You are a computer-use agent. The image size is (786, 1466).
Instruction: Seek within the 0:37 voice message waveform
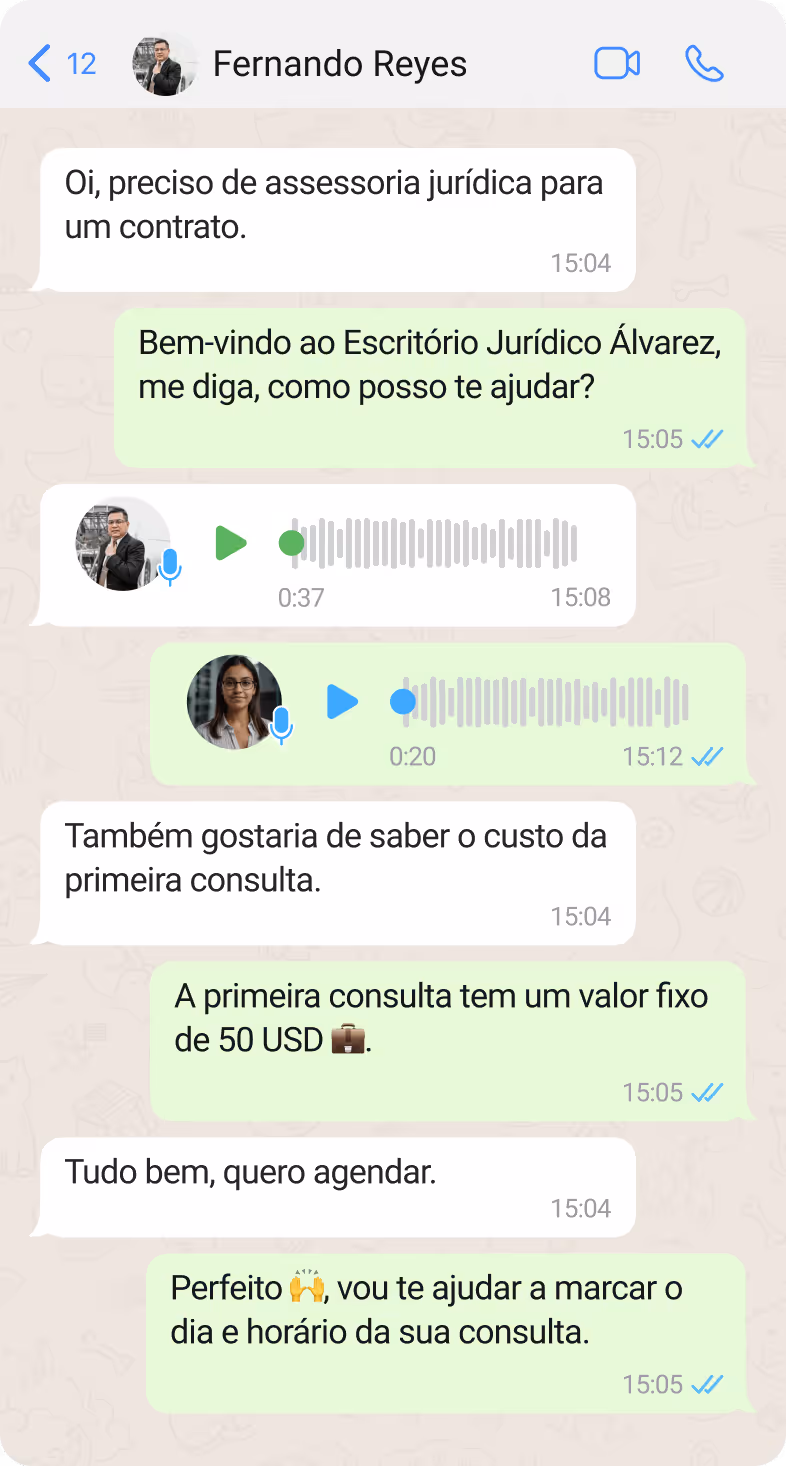click(x=436, y=543)
